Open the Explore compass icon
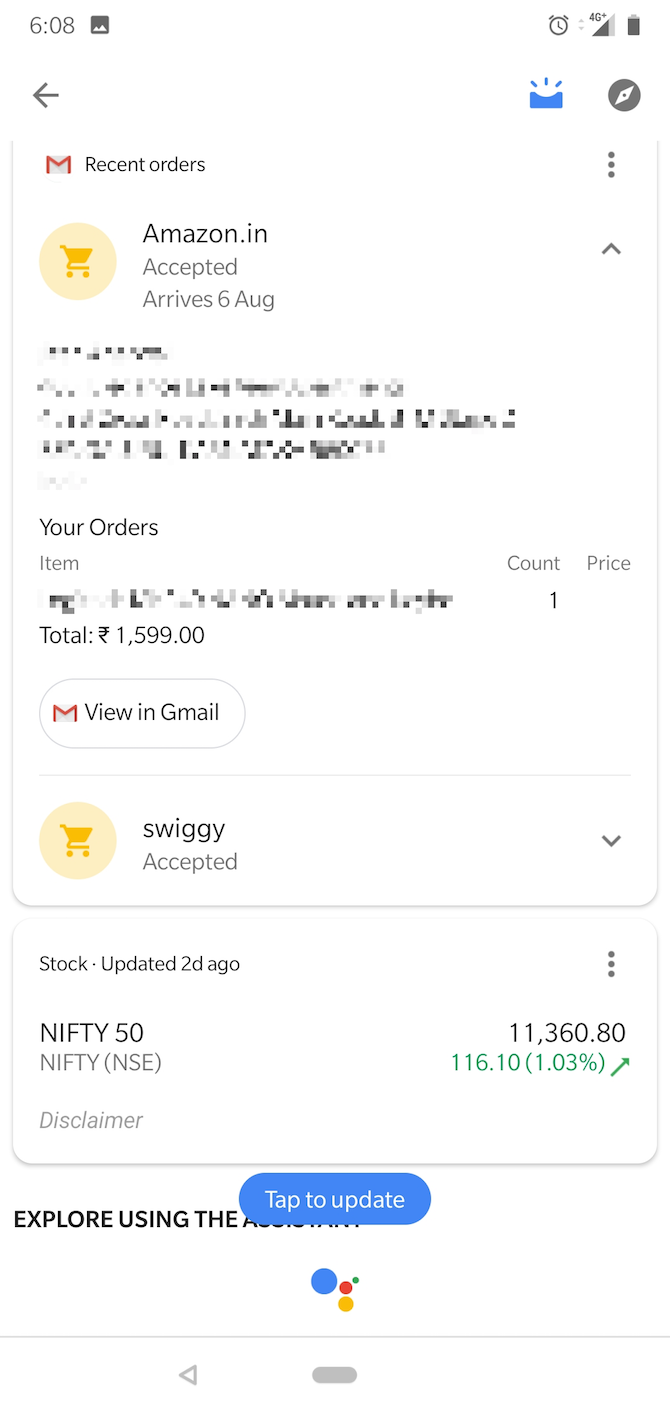 tap(624, 95)
